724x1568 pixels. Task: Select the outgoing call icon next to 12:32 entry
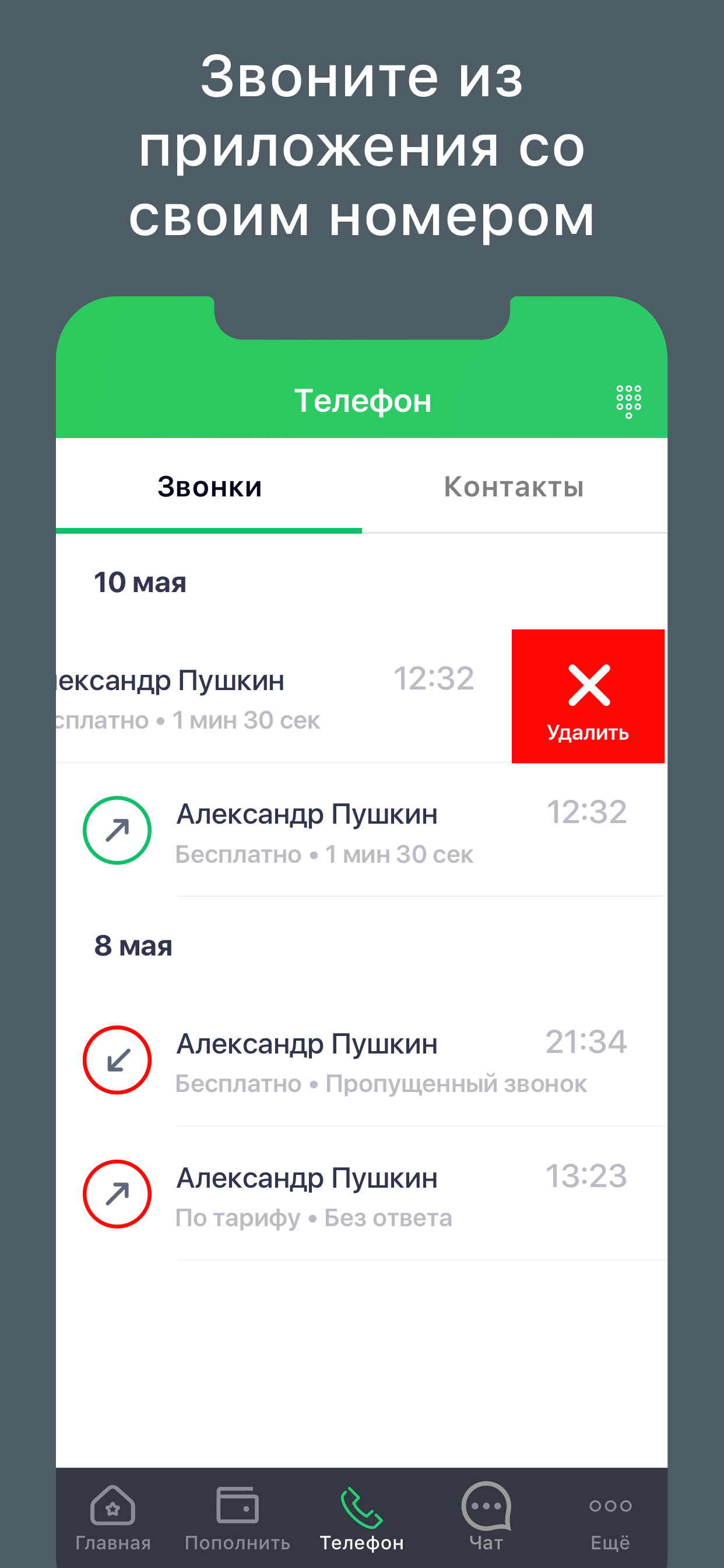[x=120, y=830]
